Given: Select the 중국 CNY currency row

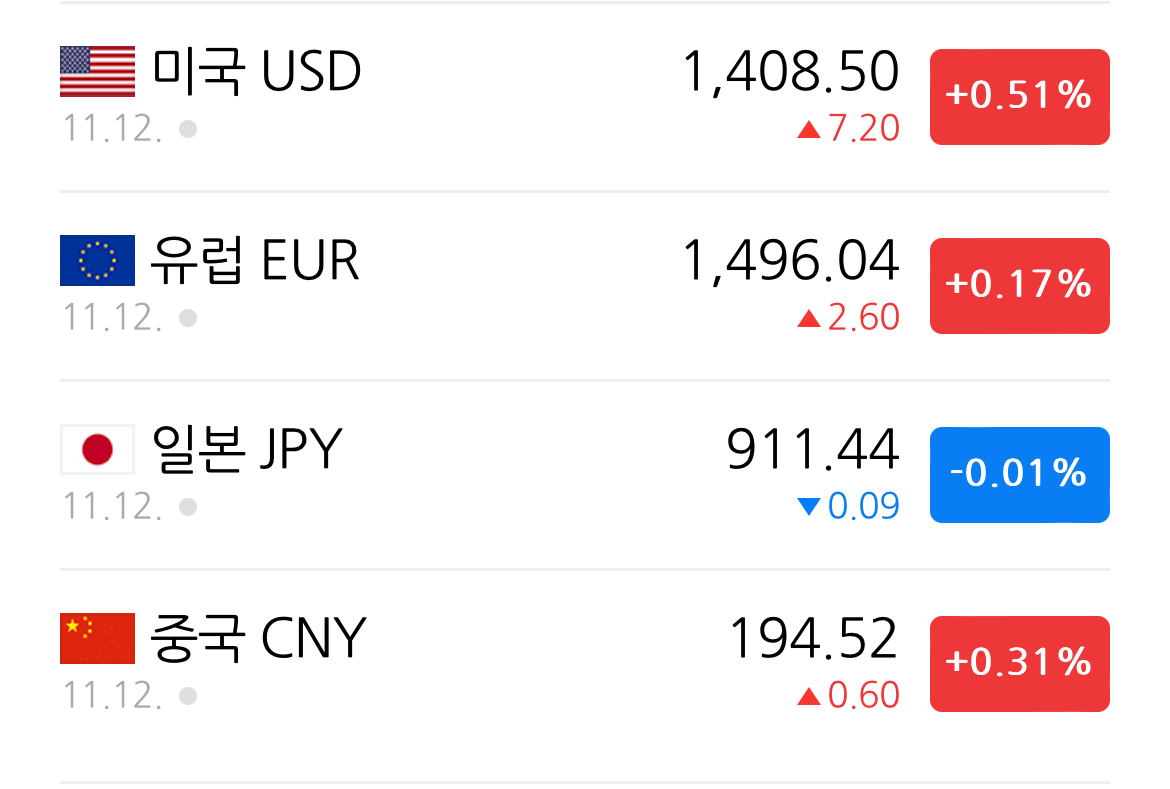Looking at the screenshot, I should [584, 664].
